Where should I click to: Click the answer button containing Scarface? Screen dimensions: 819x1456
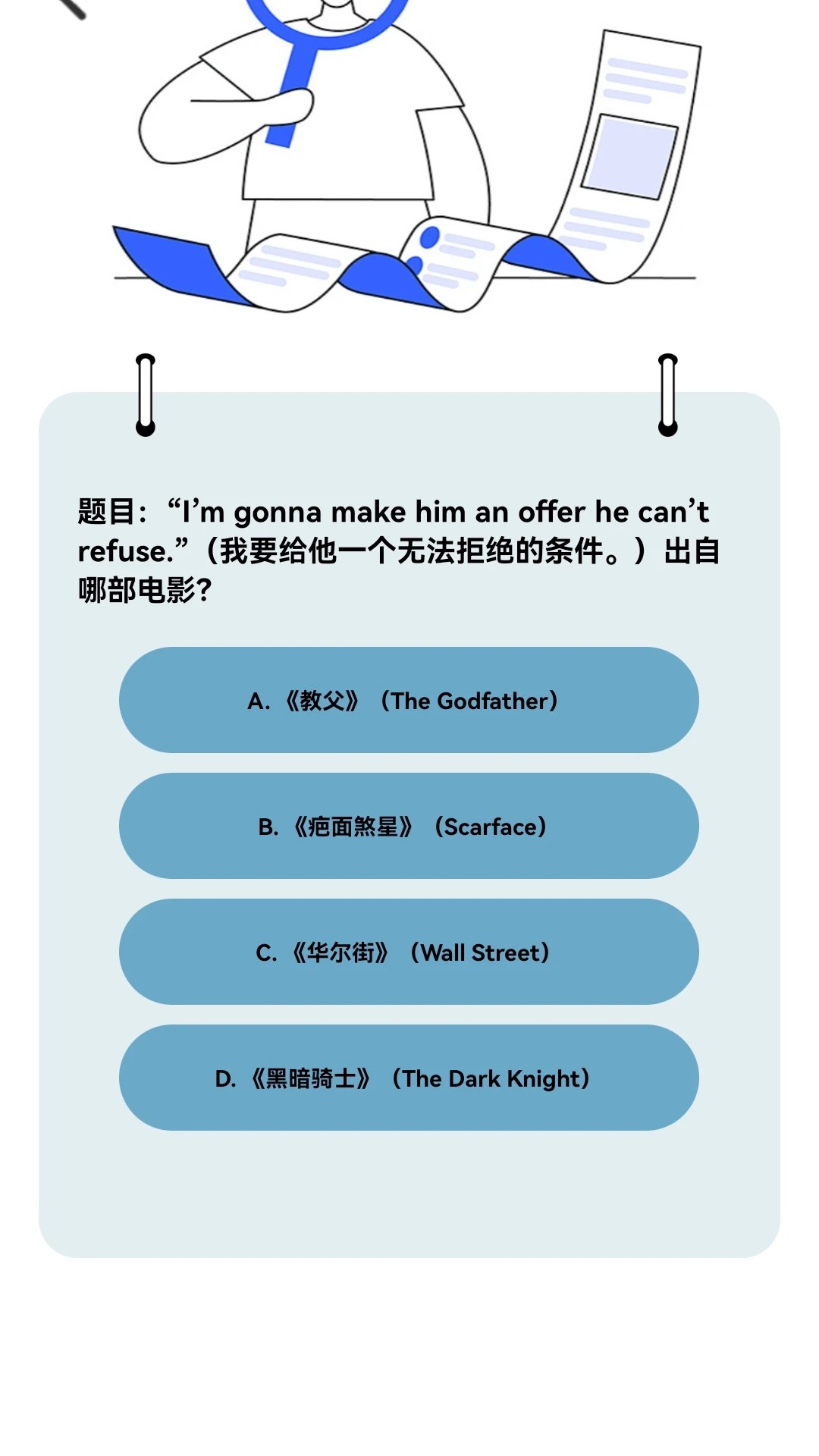[408, 827]
